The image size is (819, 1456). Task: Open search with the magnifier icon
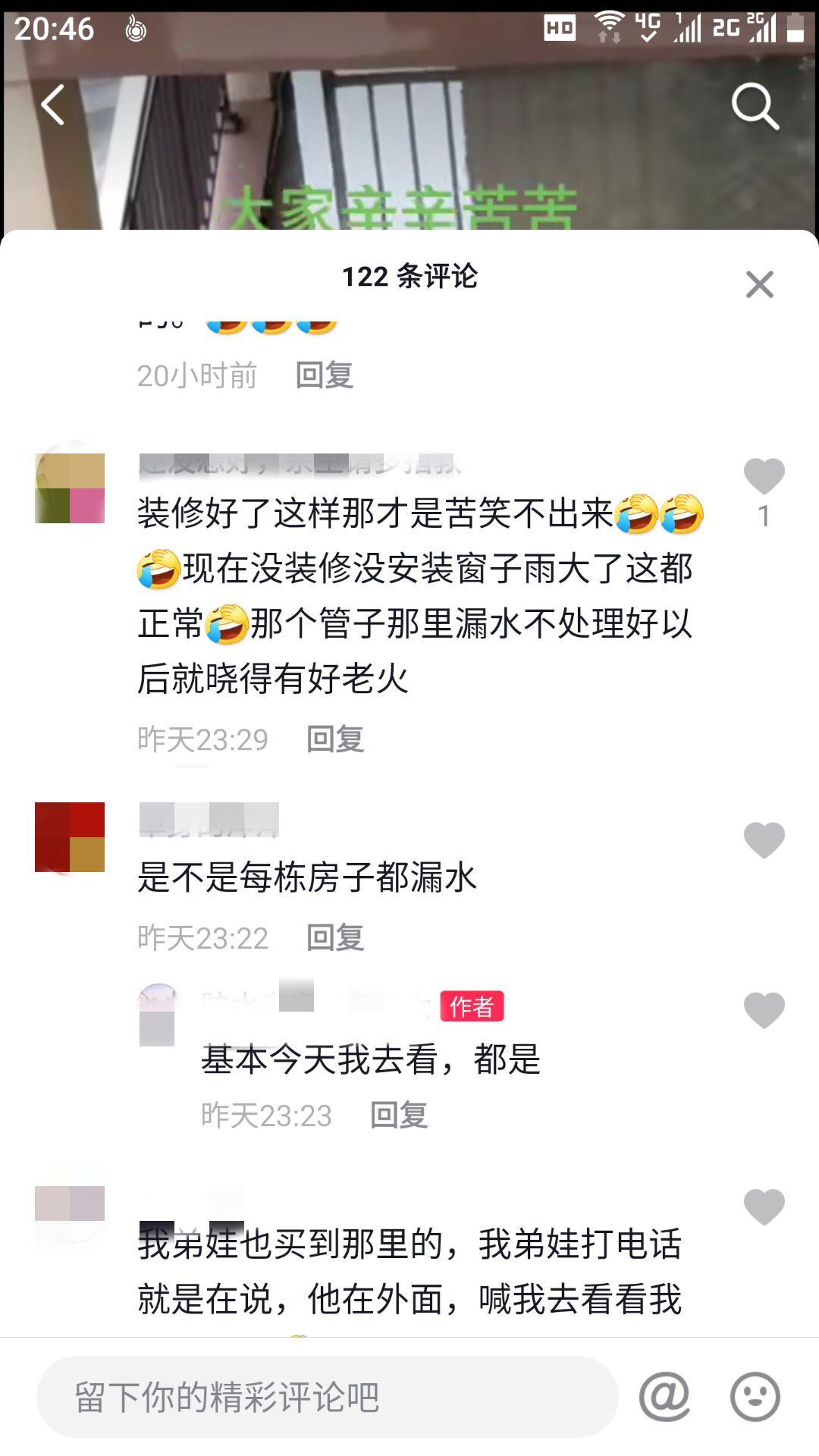pos(755,106)
